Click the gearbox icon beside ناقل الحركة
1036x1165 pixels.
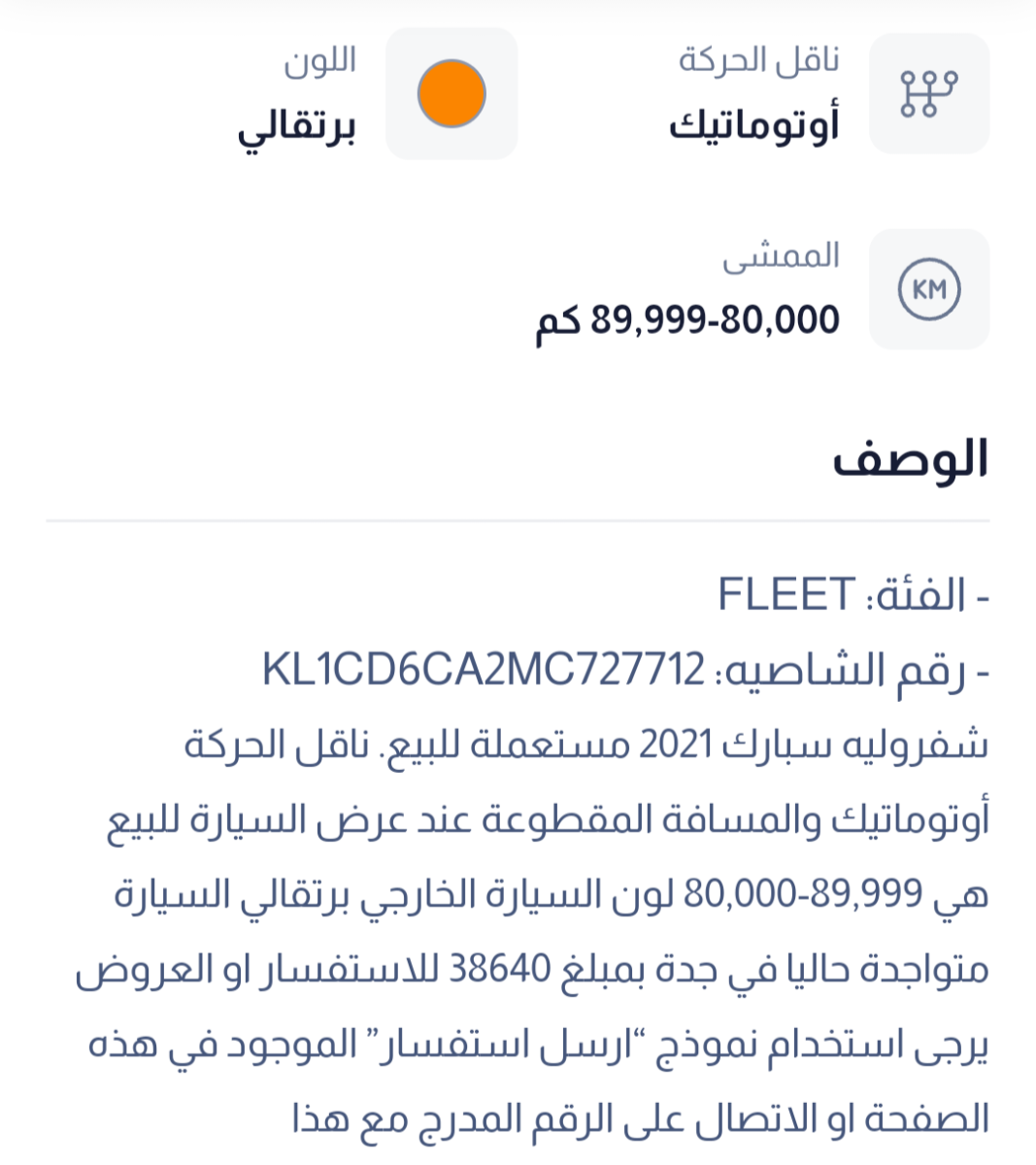coord(925,92)
